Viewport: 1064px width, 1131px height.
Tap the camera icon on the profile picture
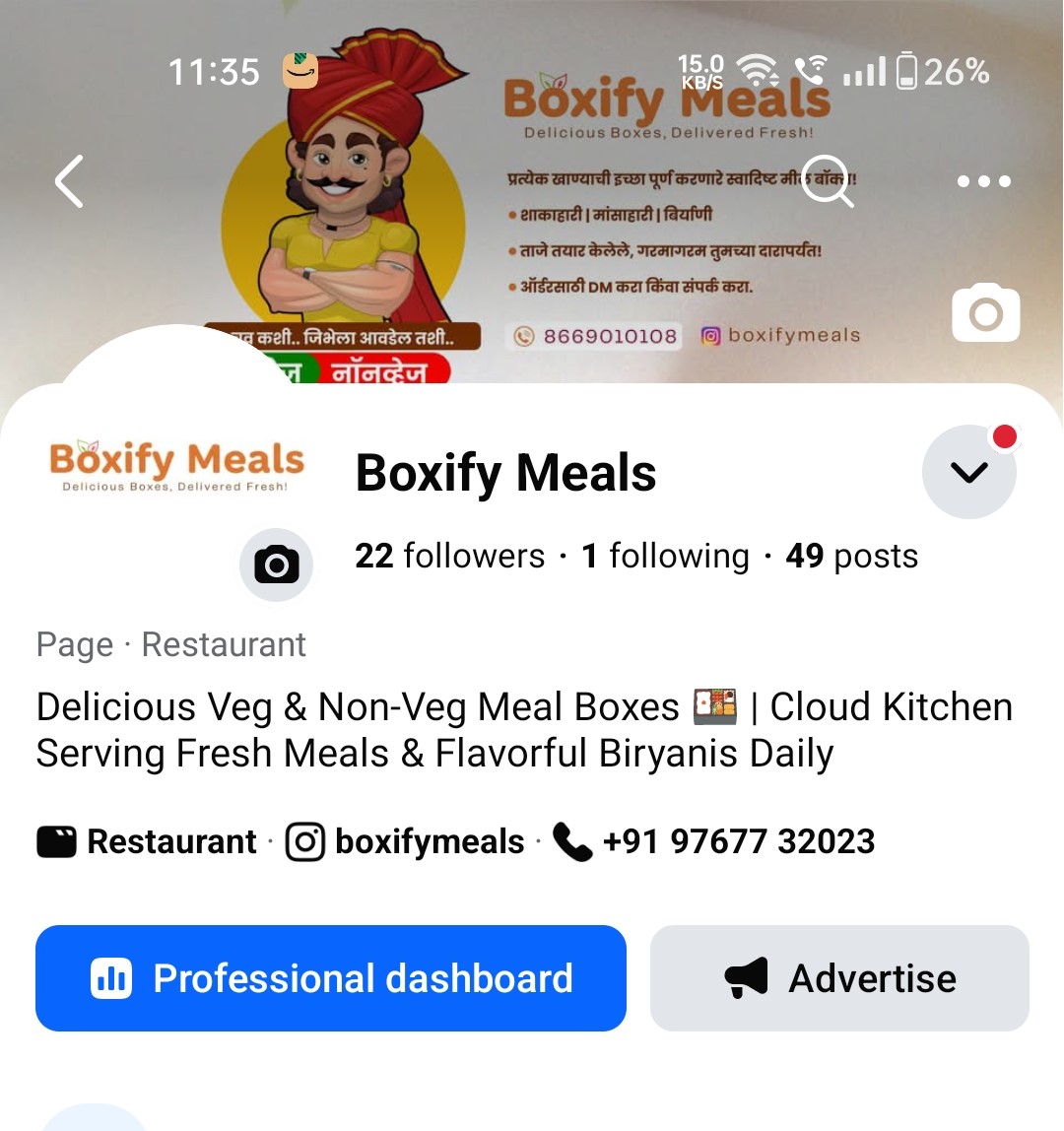coord(276,564)
